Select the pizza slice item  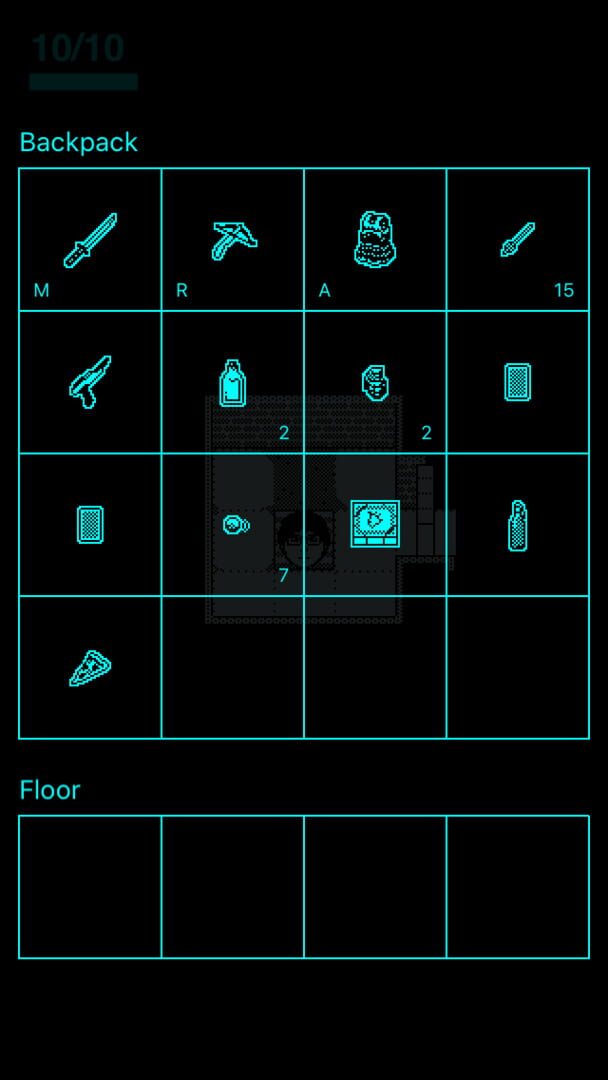(x=90, y=667)
